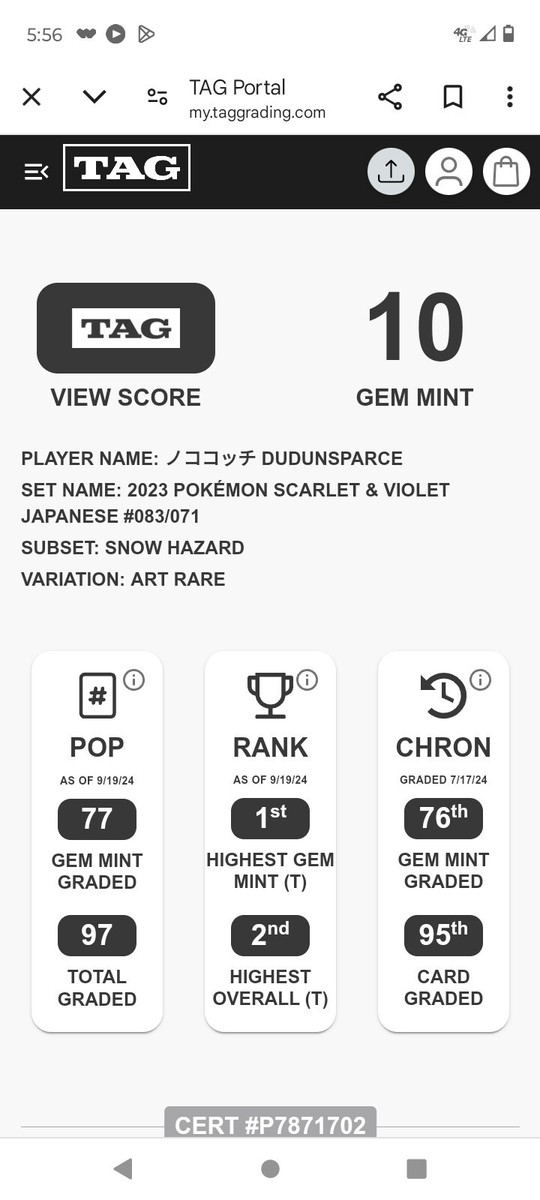
Task: Open site settings icon beside the URL
Action: (157, 97)
